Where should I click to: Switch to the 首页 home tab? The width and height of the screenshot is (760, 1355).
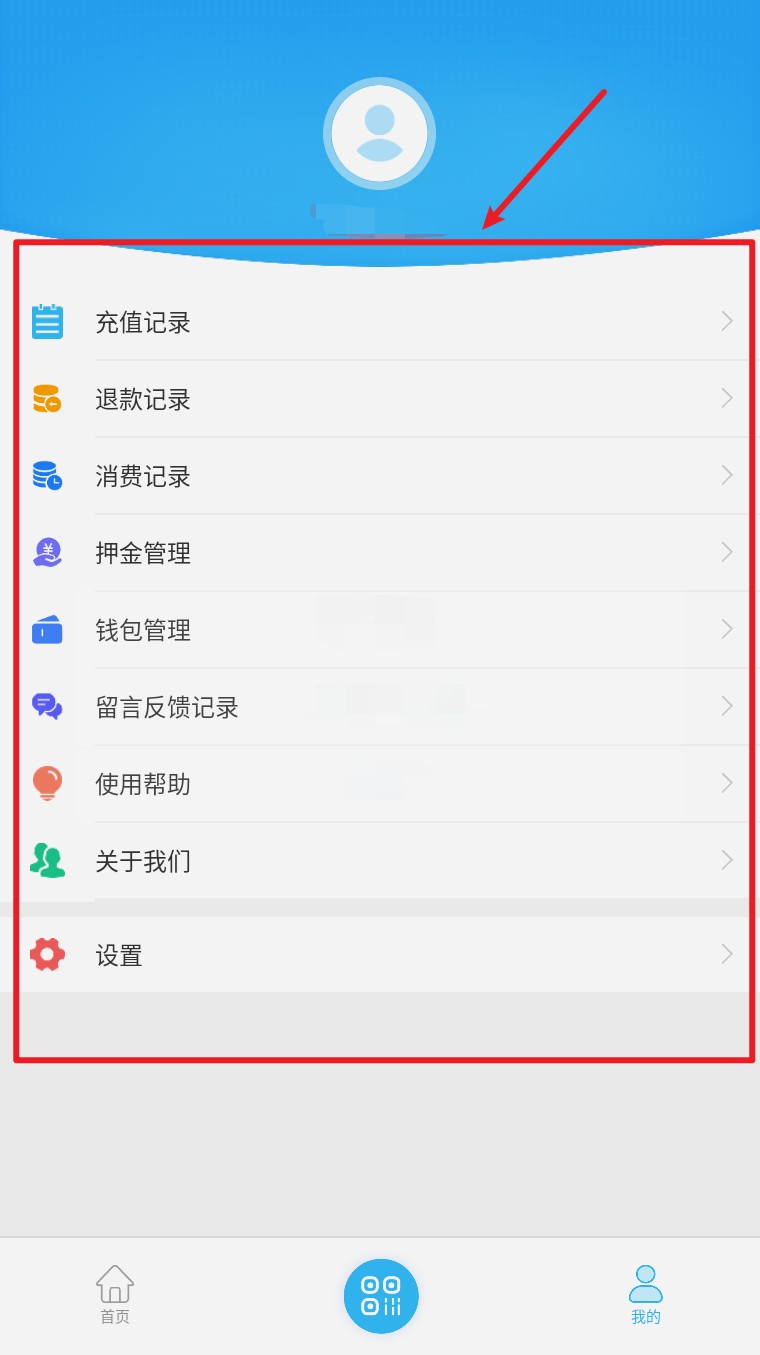coord(115,1295)
